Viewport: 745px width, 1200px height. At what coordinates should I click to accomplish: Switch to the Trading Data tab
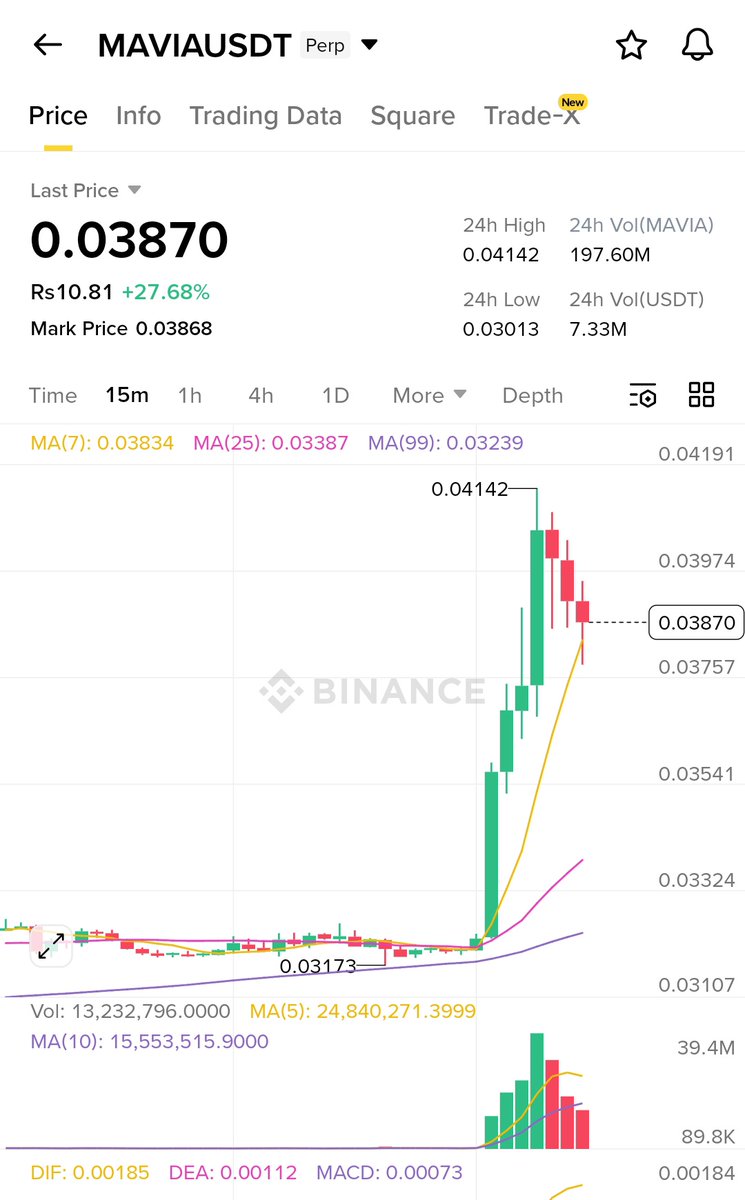[x=265, y=116]
